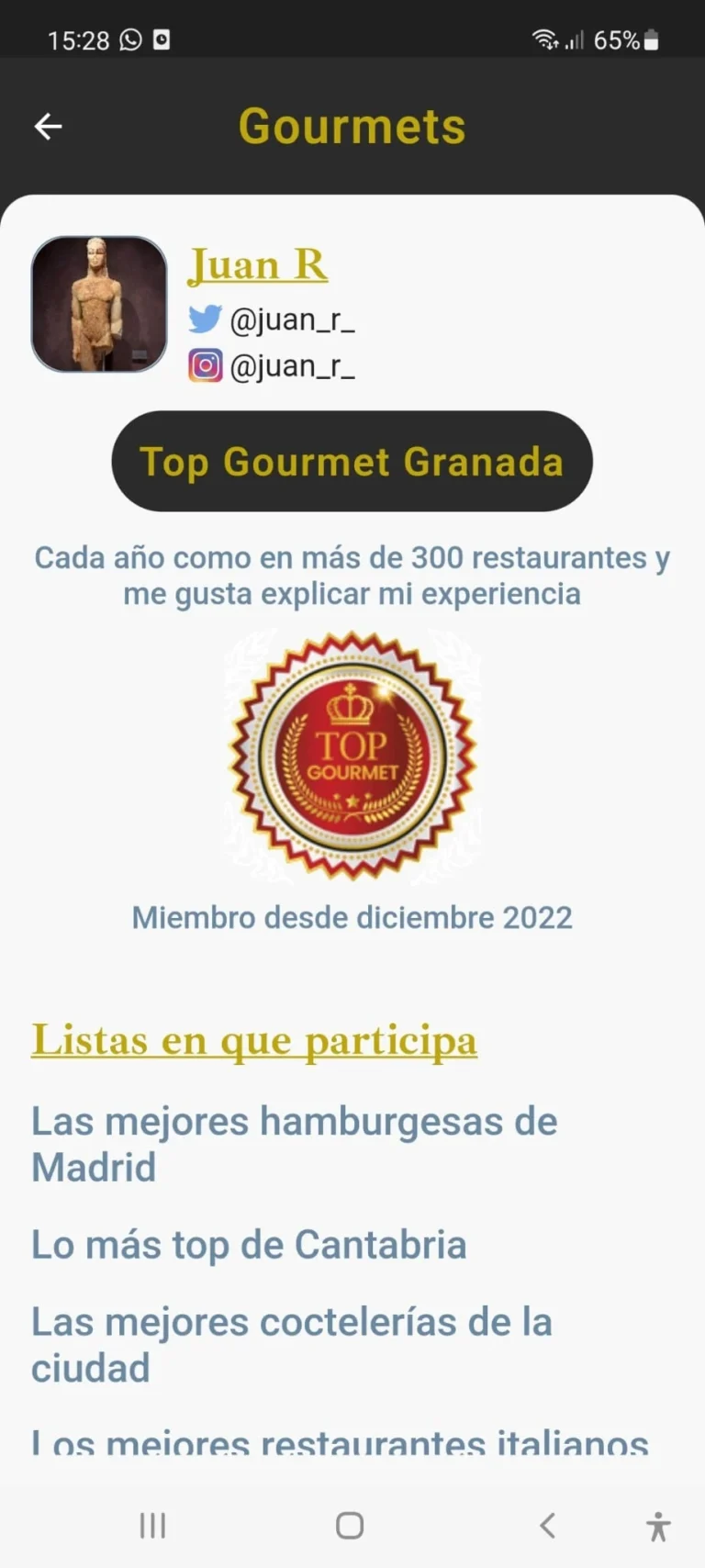Image resolution: width=705 pixels, height=1568 pixels.
Task: Go back using the top arrow
Action: click(x=49, y=127)
